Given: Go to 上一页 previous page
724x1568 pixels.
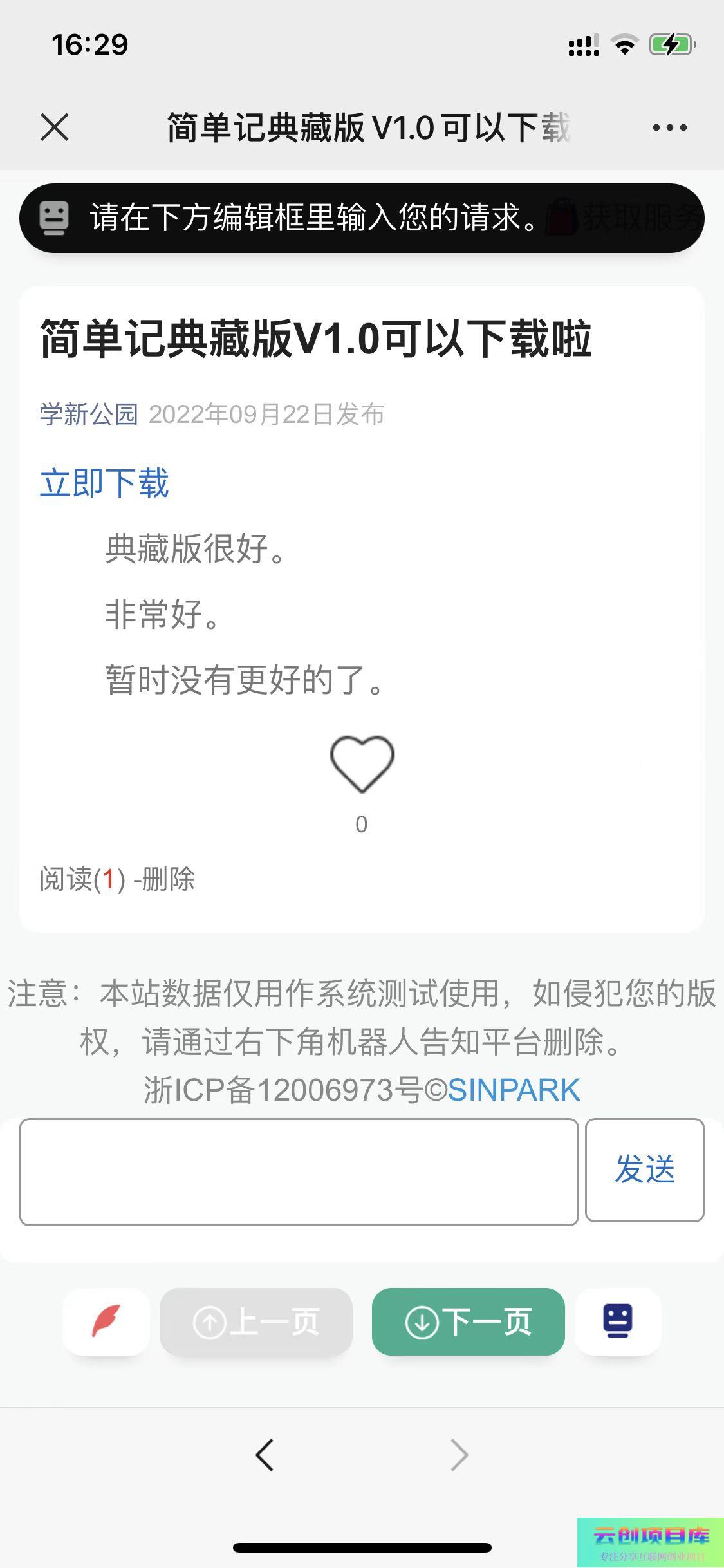Looking at the screenshot, I should click(256, 1321).
